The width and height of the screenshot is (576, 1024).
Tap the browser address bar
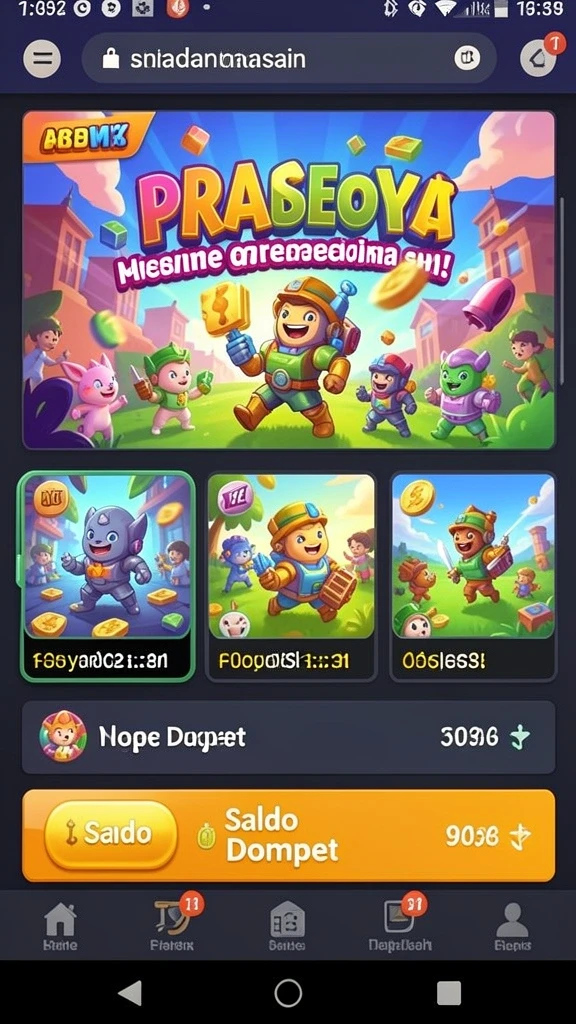289,59
